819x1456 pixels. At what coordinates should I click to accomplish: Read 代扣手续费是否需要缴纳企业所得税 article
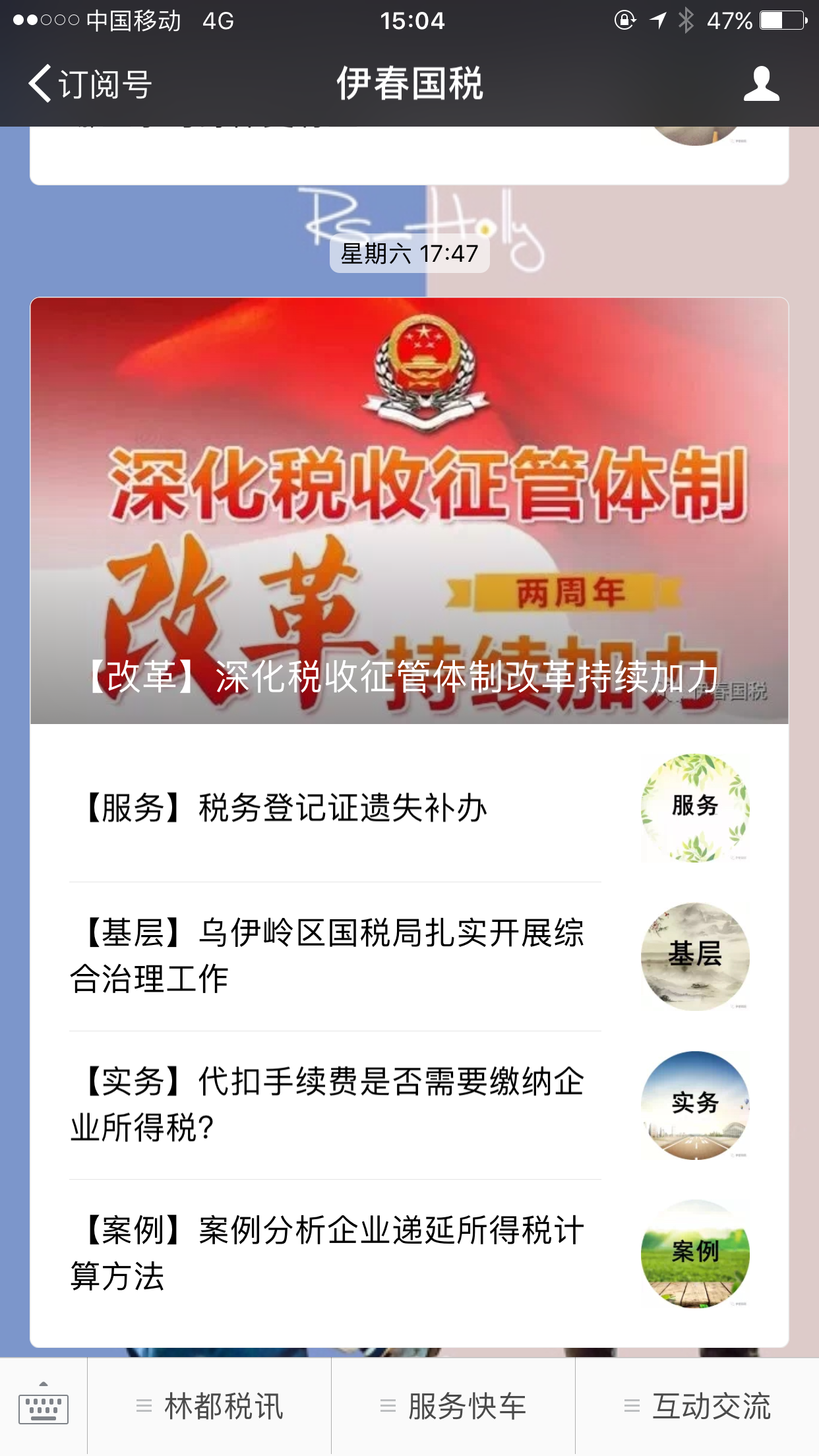point(330,1105)
